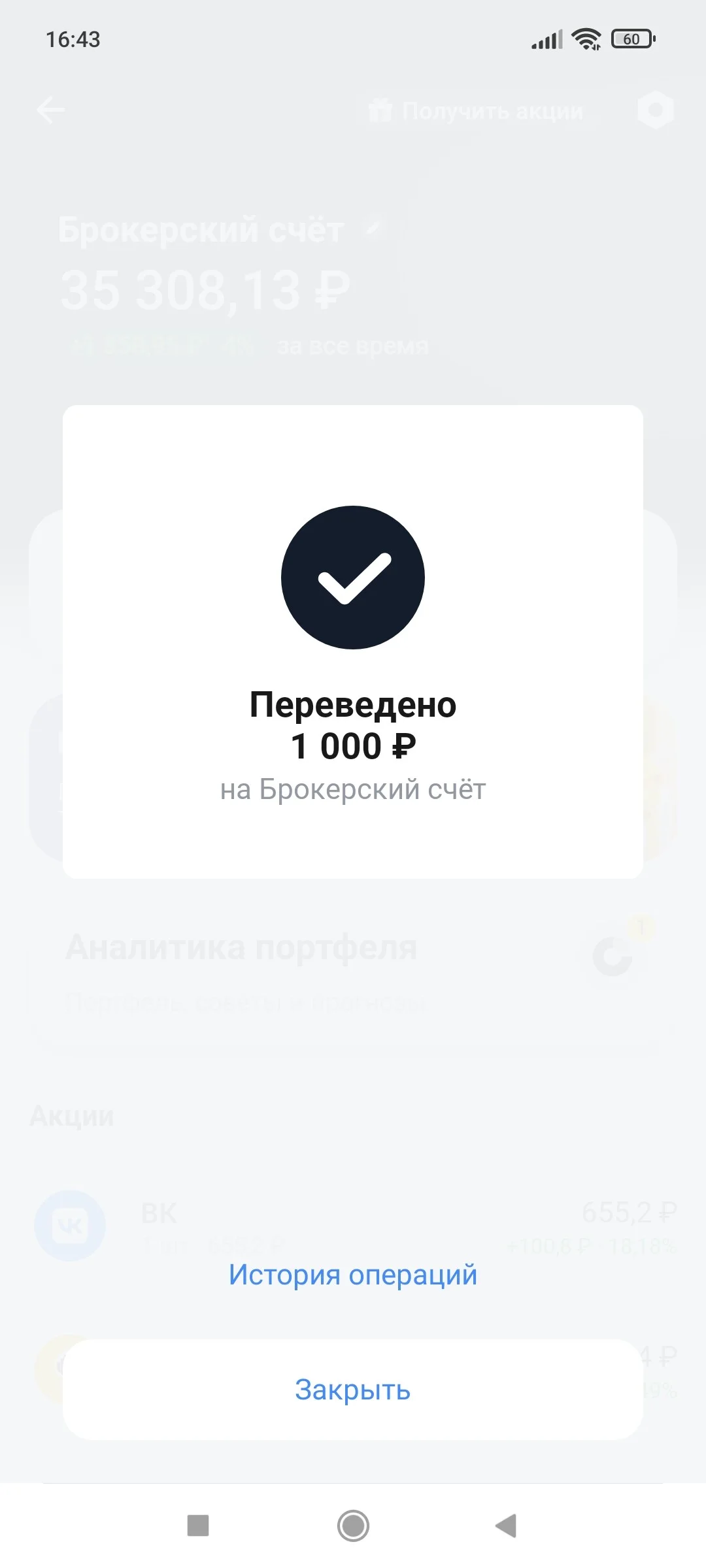Screen dimensions: 706x1568
Task: Go to the system home screen
Action: pyautogui.click(x=353, y=1526)
